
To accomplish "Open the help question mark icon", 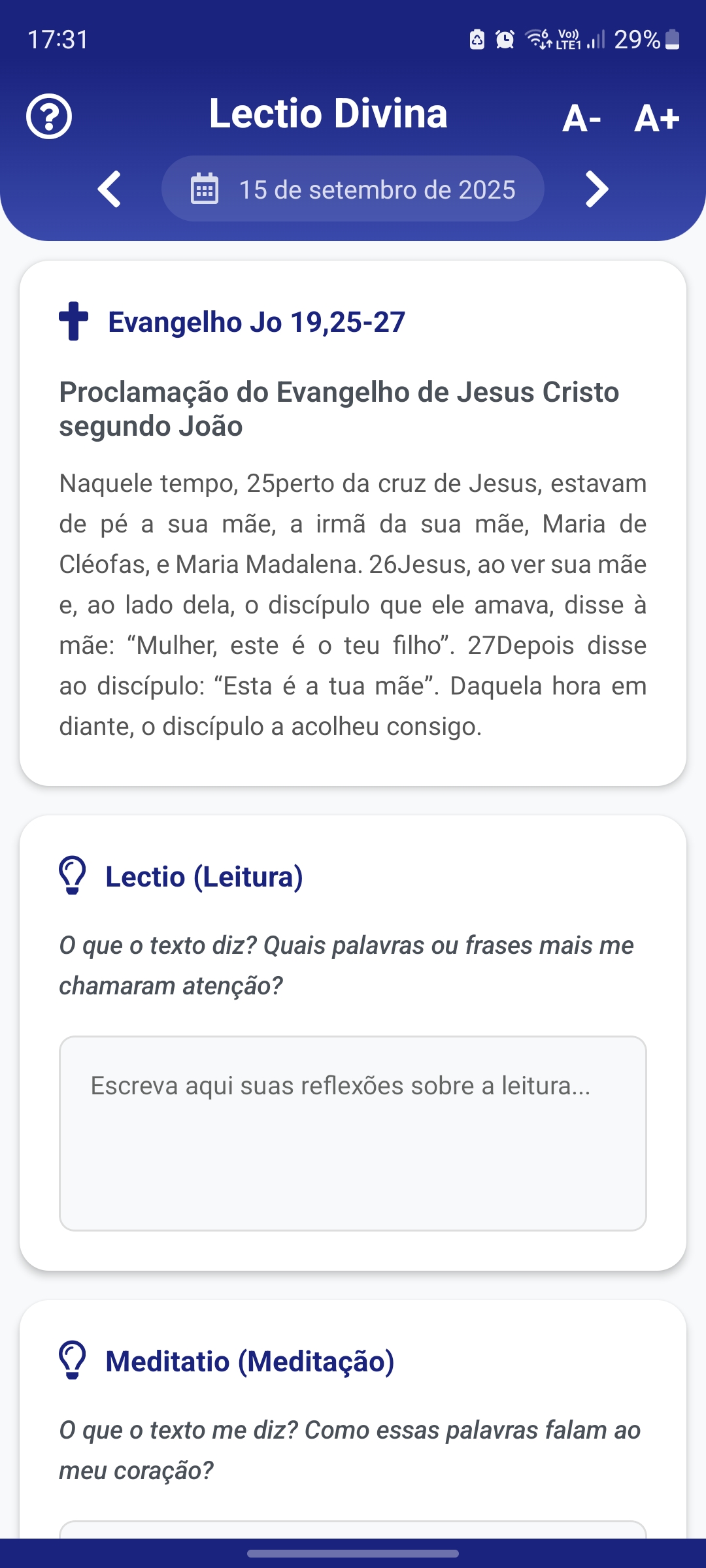I will click(50, 118).
